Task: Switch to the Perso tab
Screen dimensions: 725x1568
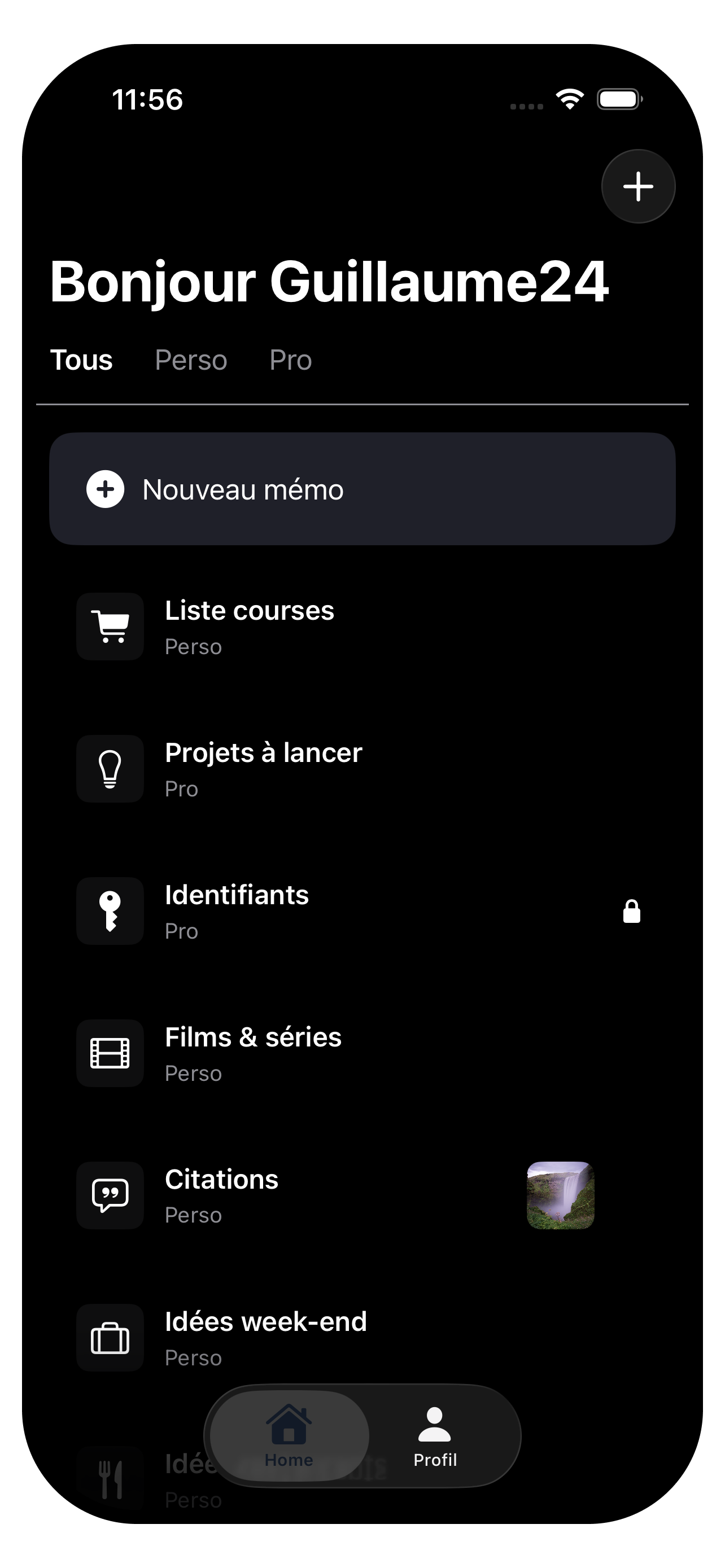Action: click(x=191, y=360)
